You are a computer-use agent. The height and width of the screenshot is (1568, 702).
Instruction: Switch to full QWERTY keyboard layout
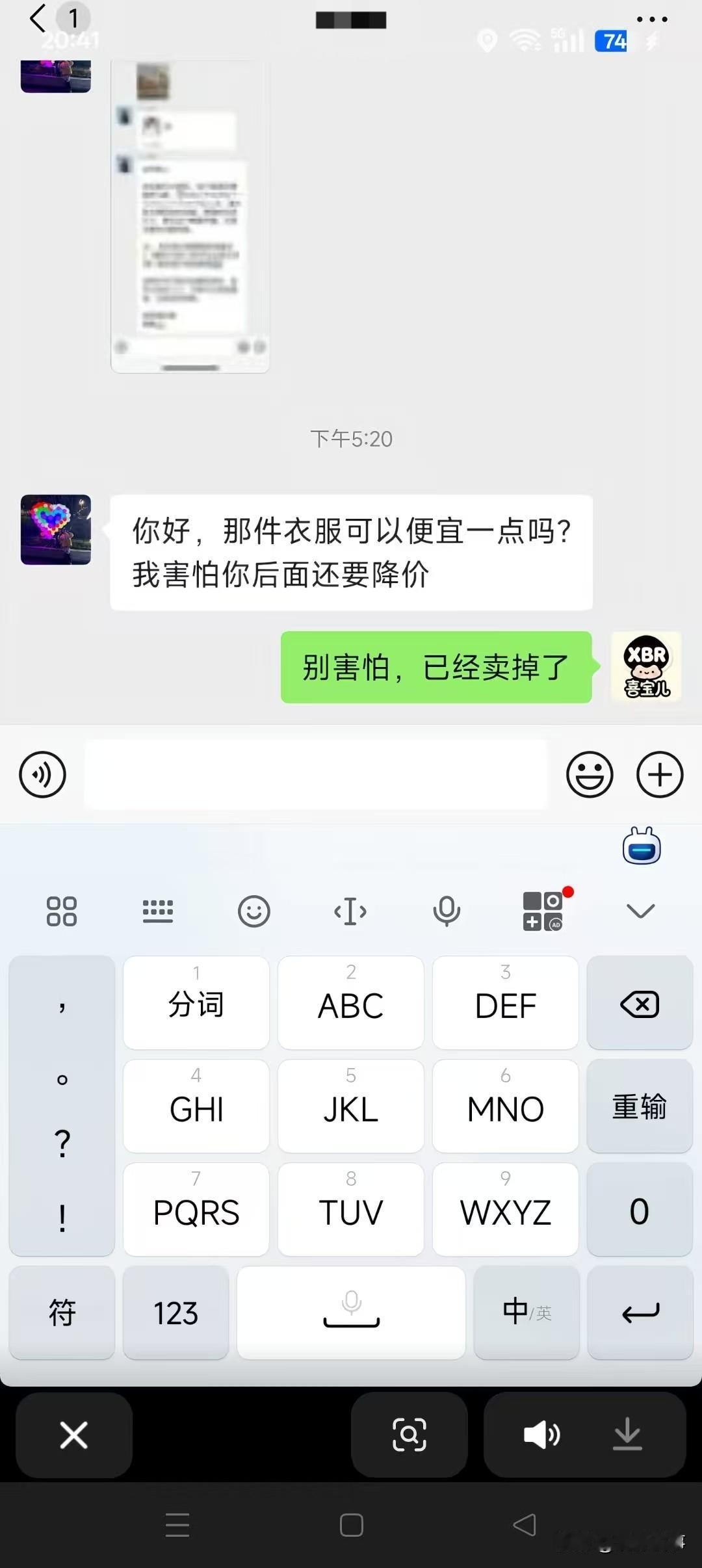coord(158,911)
